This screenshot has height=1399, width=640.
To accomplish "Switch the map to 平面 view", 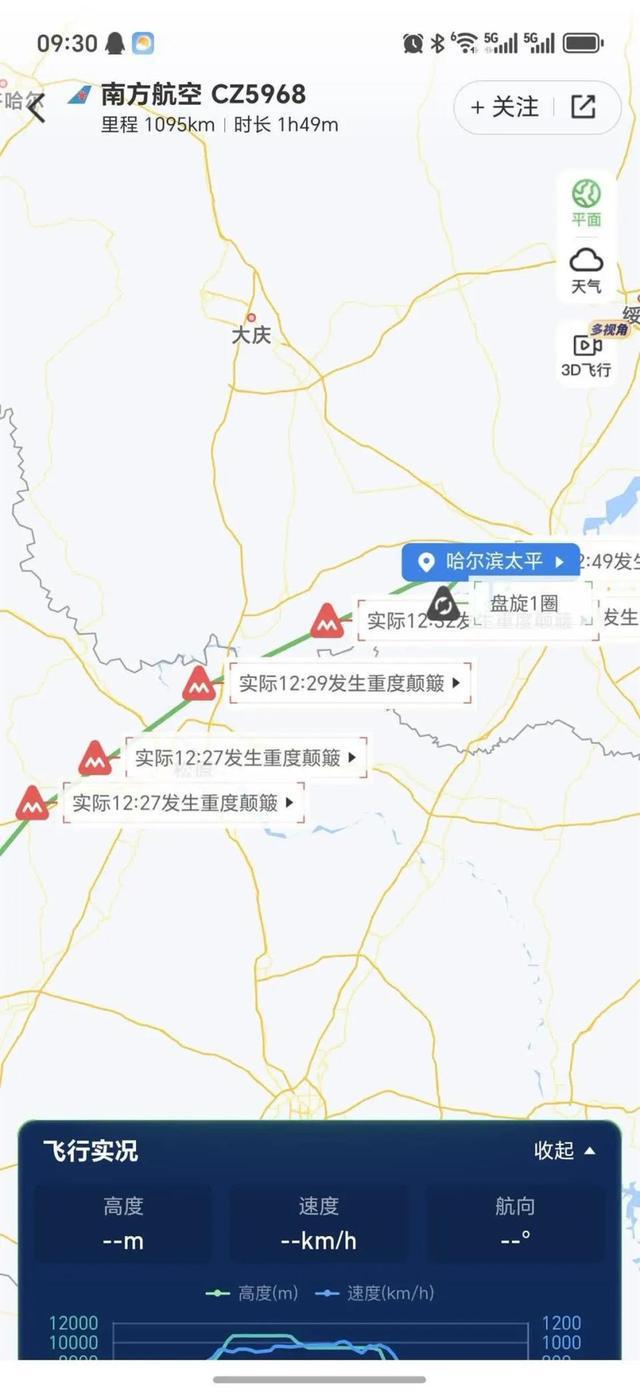I will coord(586,203).
